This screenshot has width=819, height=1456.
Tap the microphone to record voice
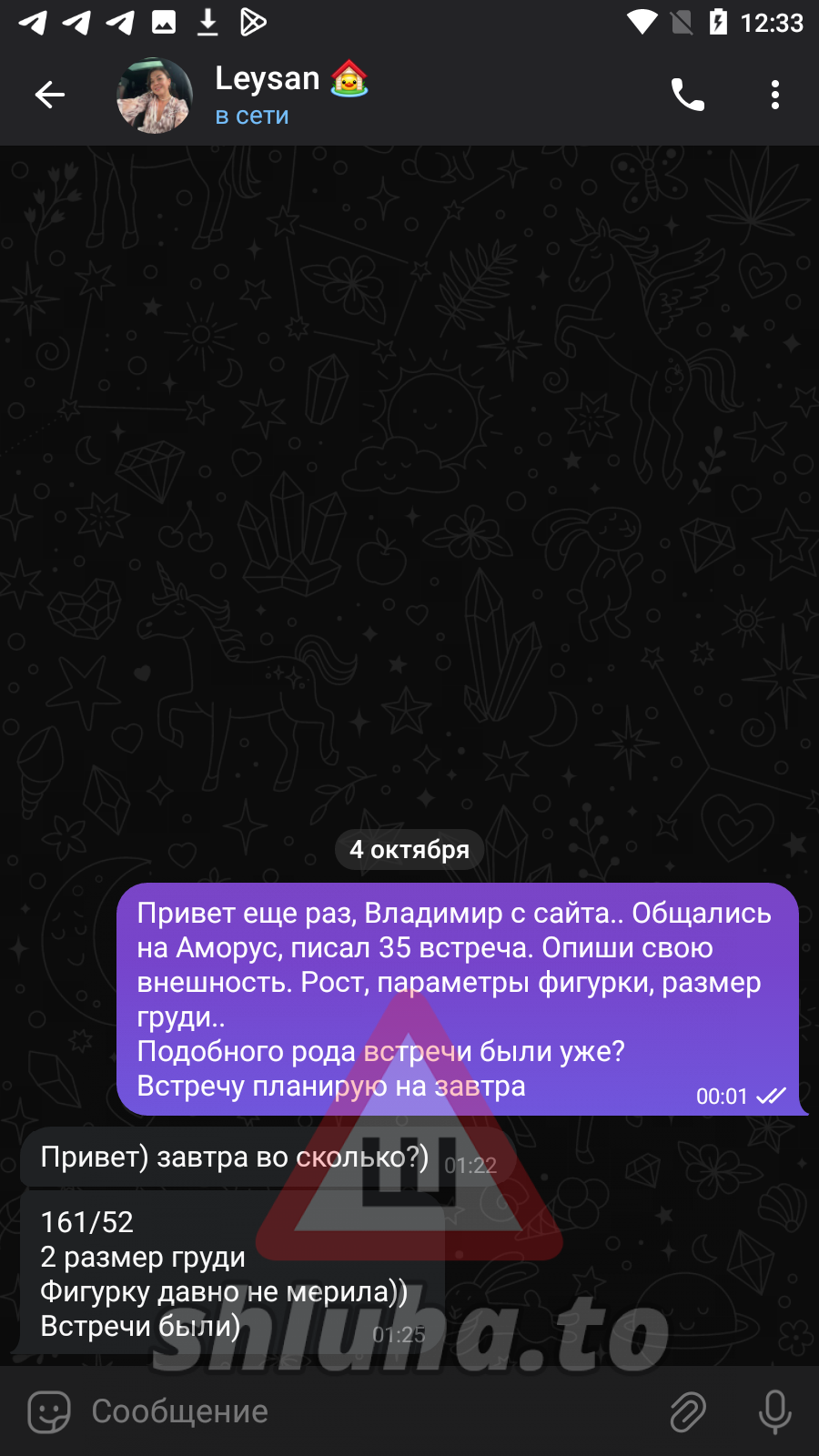[774, 1412]
